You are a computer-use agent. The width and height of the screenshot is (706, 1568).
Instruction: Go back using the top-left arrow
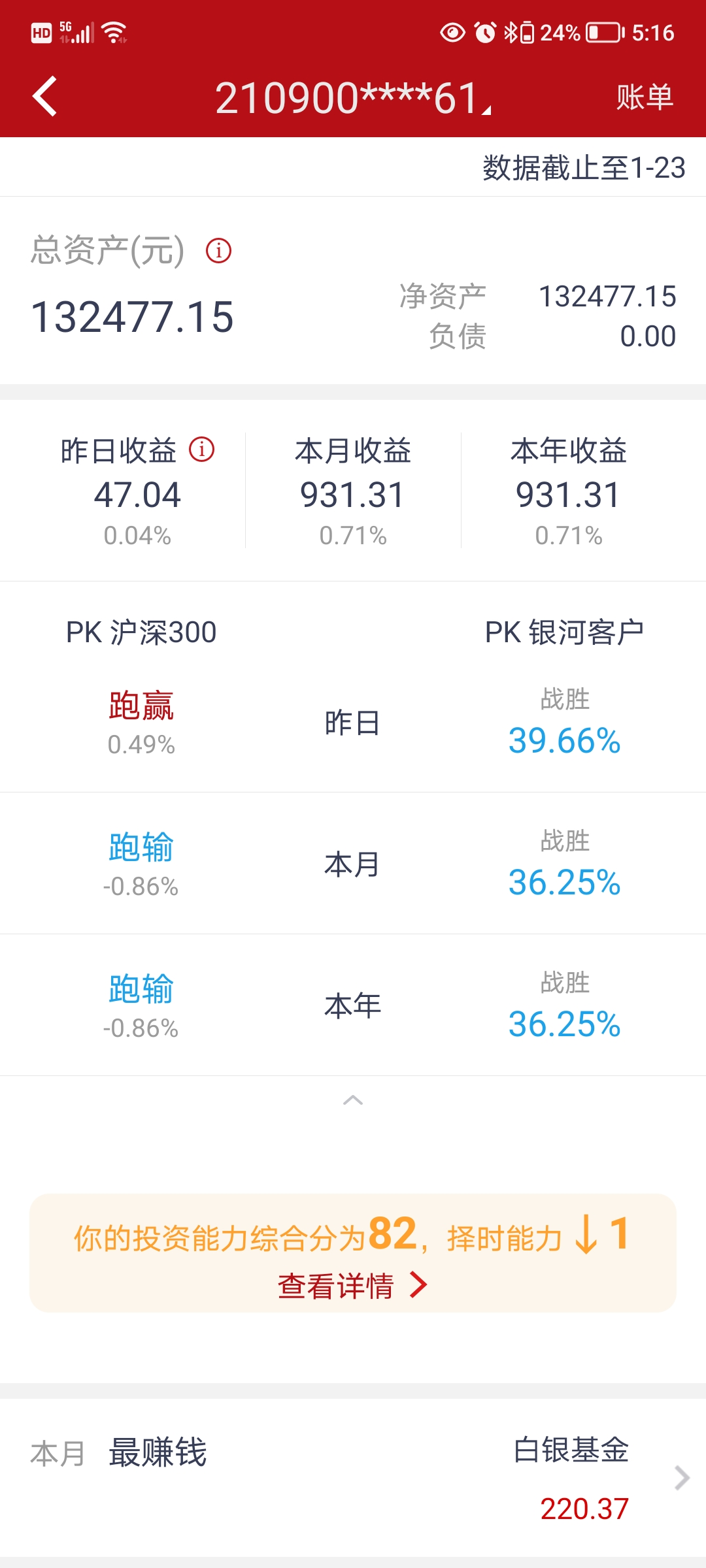pos(44,97)
